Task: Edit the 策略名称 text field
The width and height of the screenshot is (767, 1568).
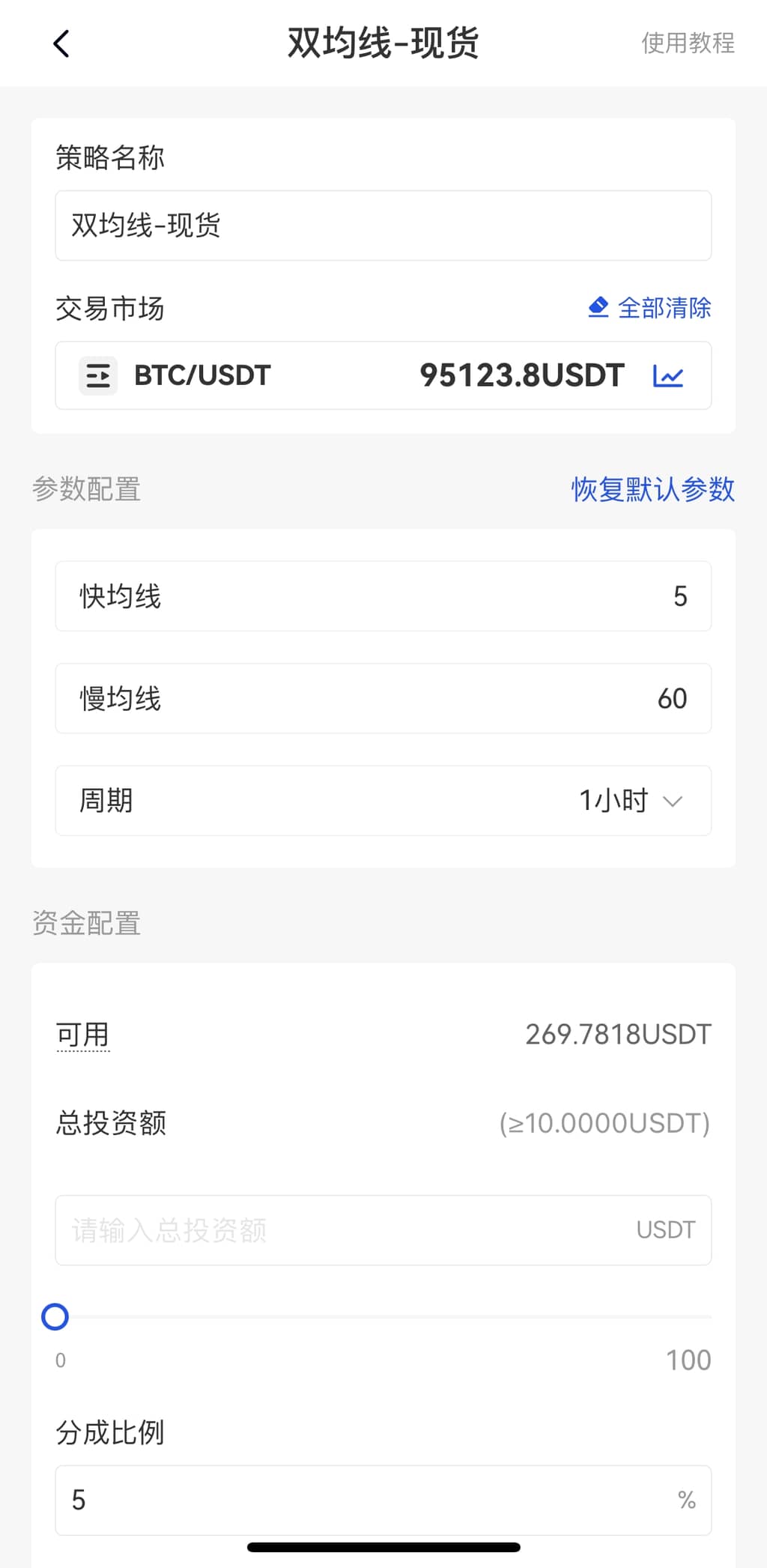Action: click(383, 225)
